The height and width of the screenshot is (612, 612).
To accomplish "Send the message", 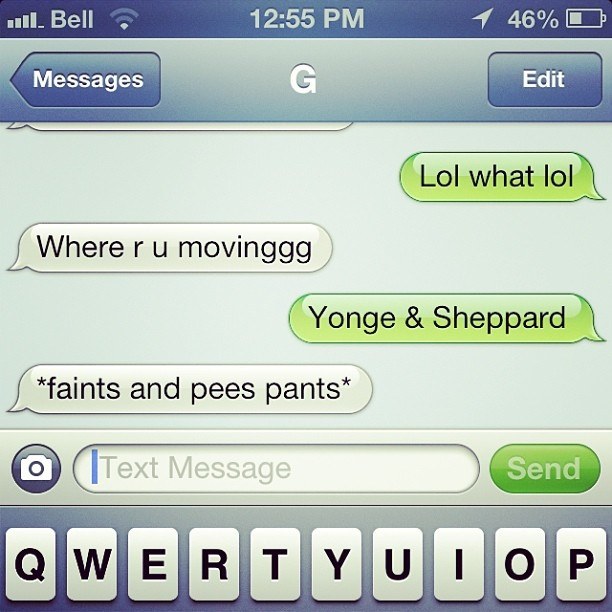I will point(544,468).
